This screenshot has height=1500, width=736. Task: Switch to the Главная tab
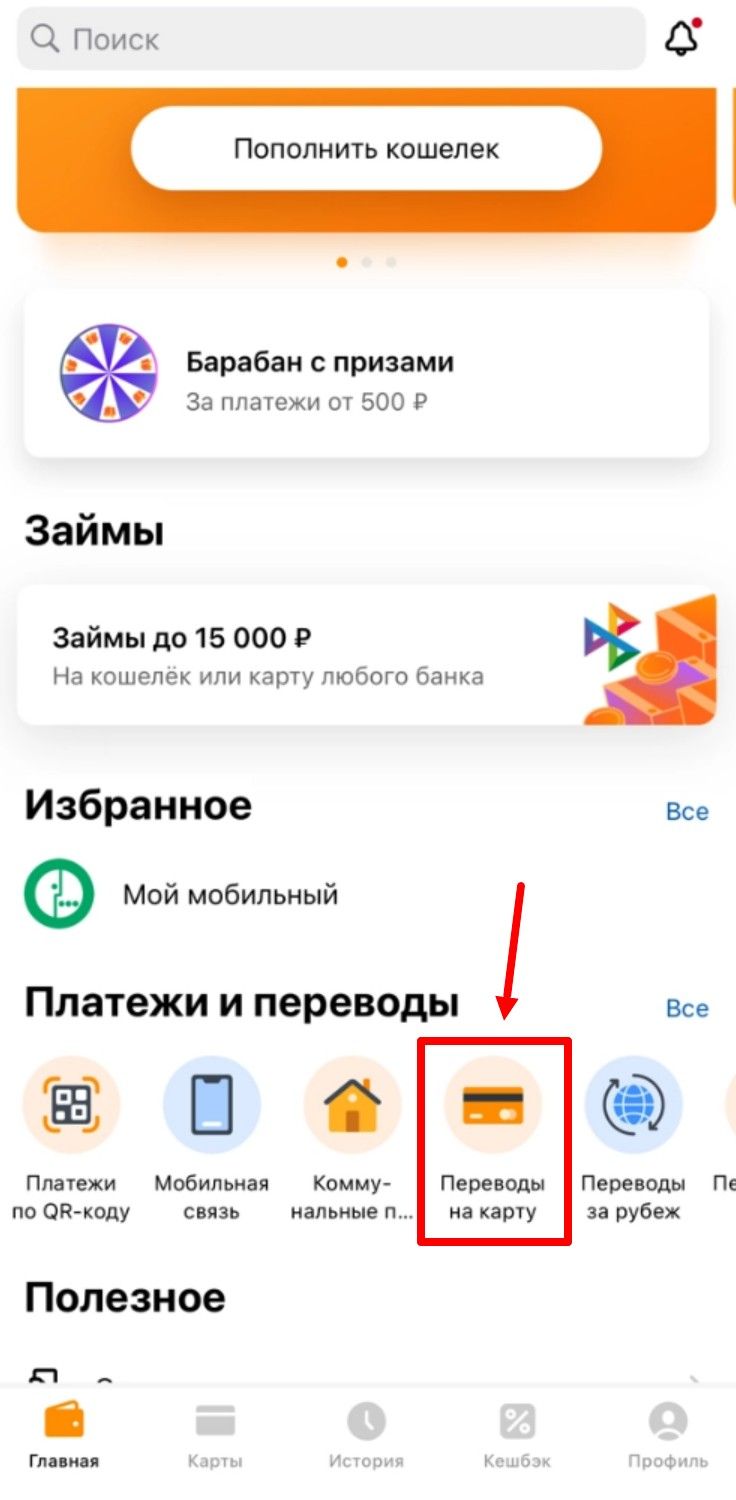[x=64, y=1435]
